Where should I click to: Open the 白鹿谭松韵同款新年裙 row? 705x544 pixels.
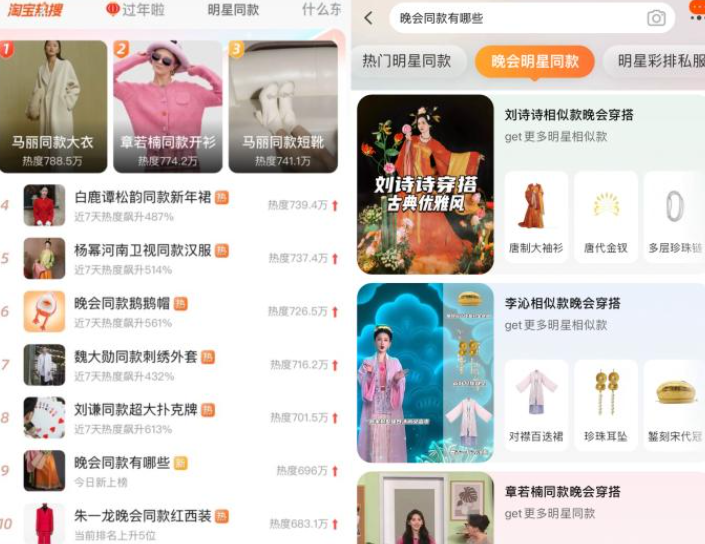pyautogui.click(x=142, y=198)
